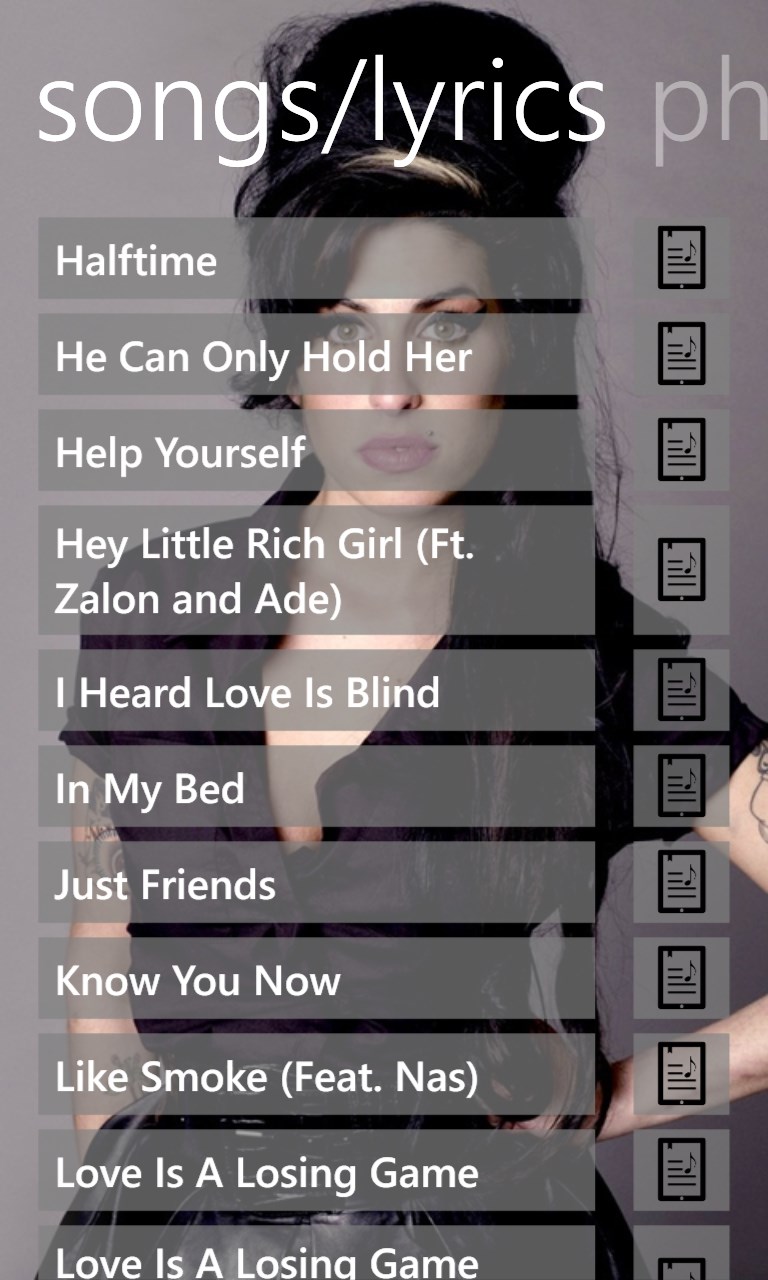Select He Can Only Hold Her

316,355
